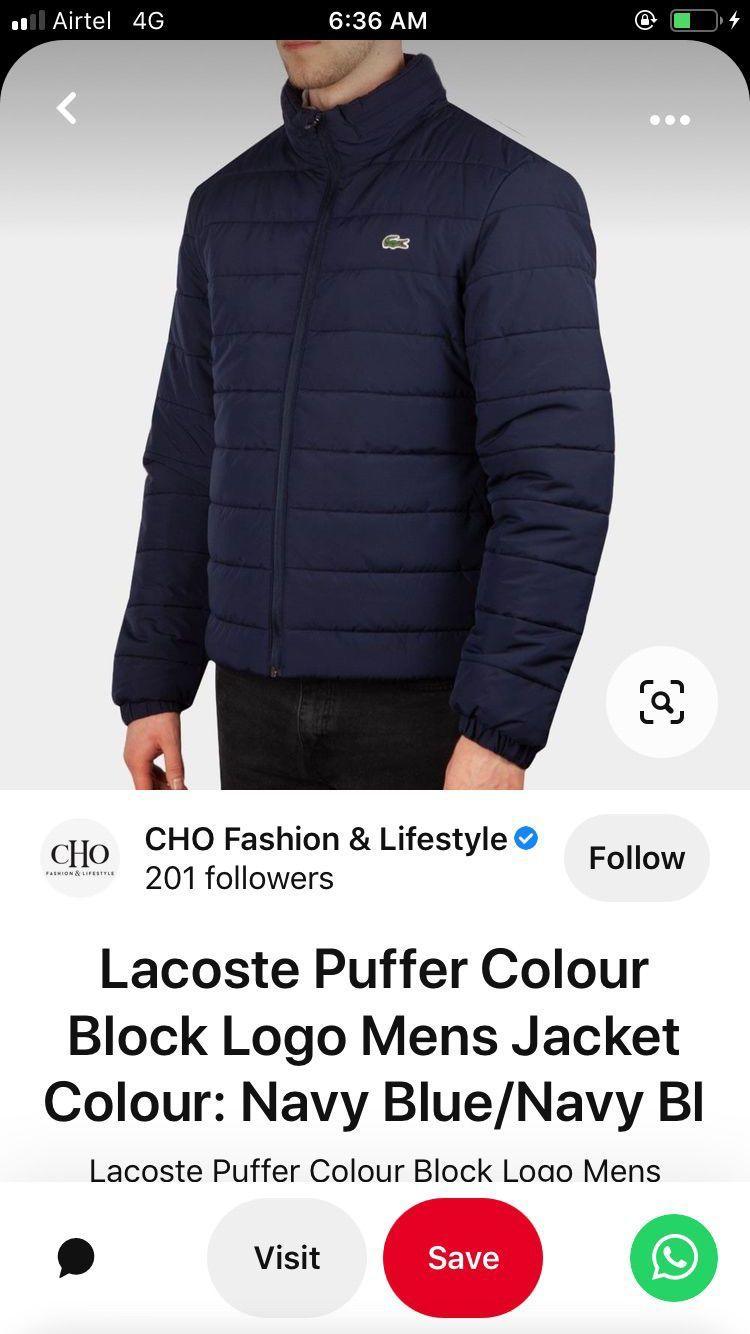Go back using the top-left arrow
The height and width of the screenshot is (1334, 750).
[67, 108]
